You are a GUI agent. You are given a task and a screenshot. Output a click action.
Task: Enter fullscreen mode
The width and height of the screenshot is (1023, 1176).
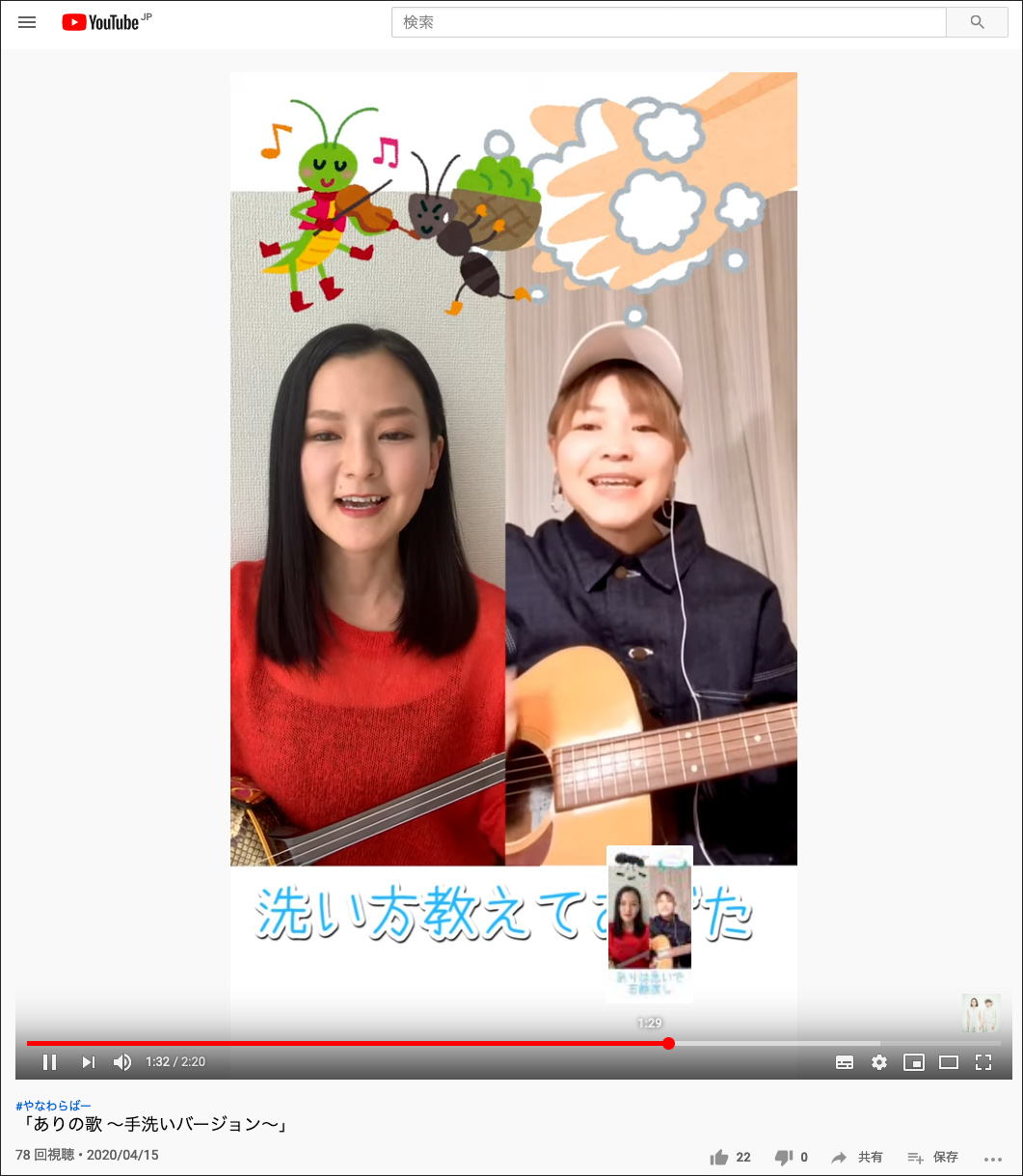click(983, 1062)
